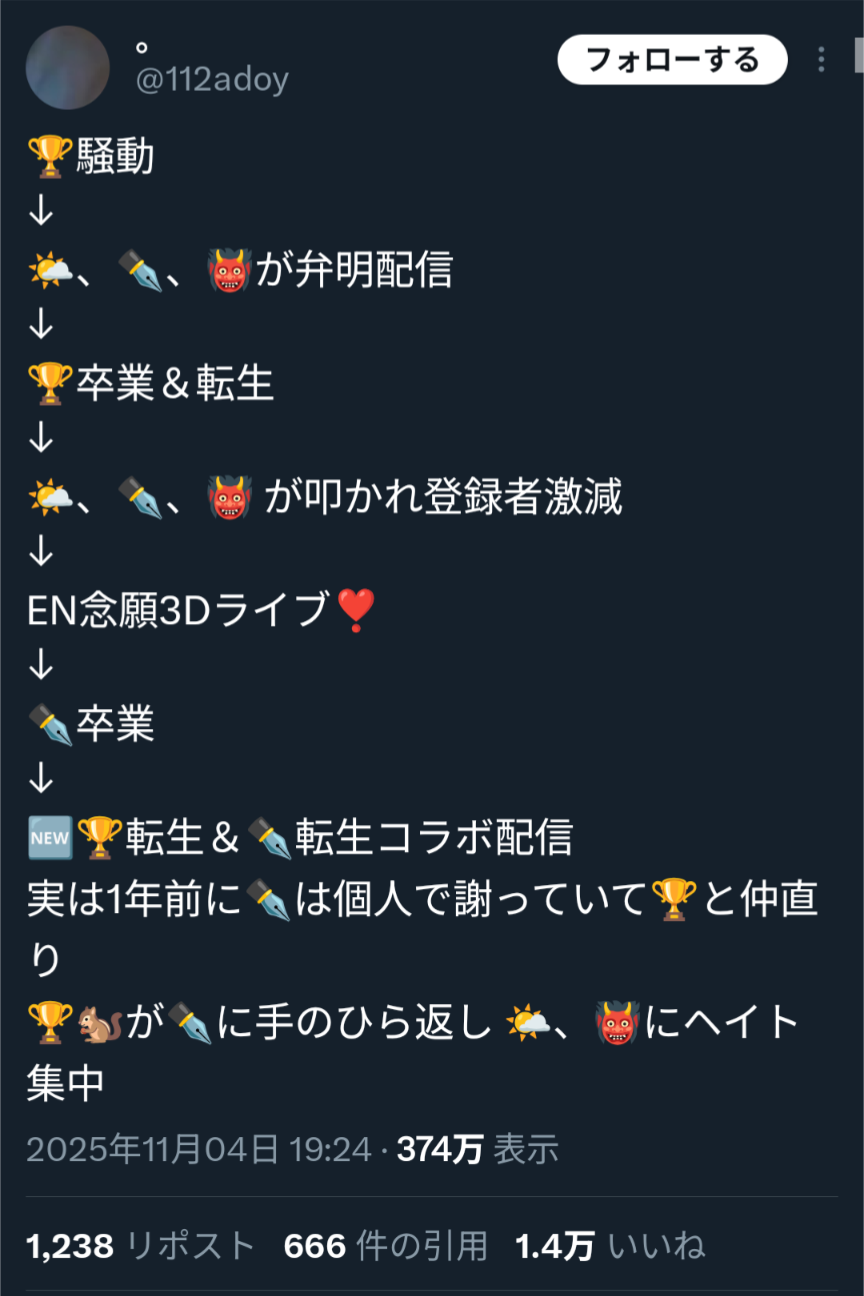This screenshot has width=864, height=1296.
Task: Open the tweet's three-dot overflow menu
Action: (821, 60)
